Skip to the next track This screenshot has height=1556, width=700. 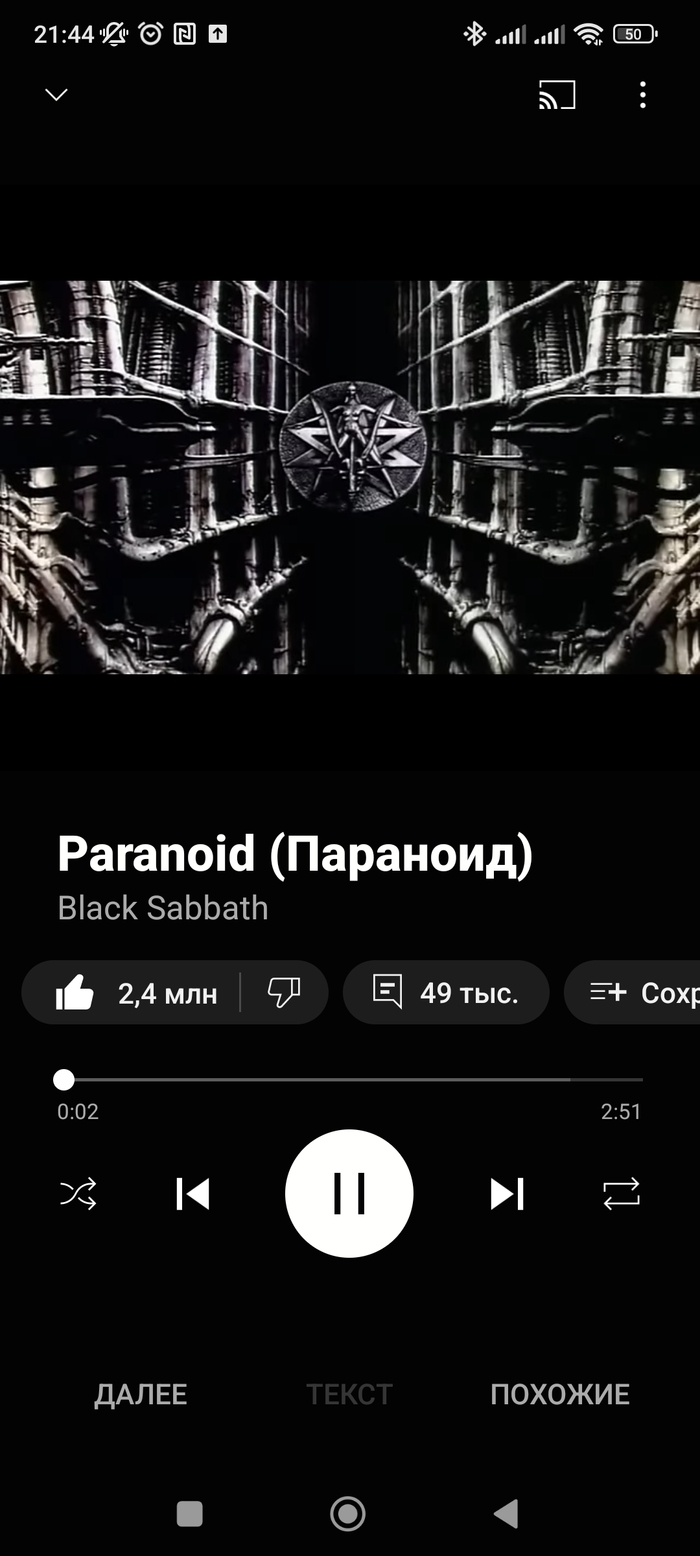pos(507,1194)
